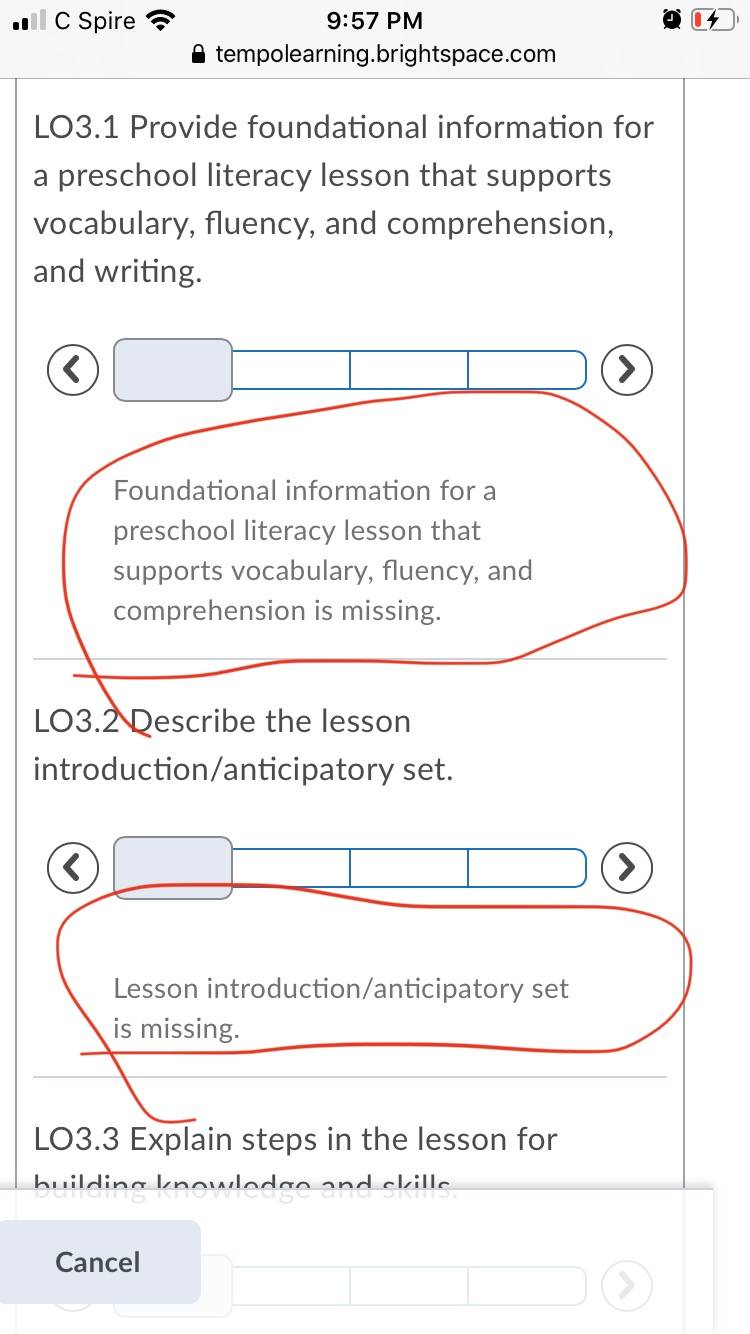Image resolution: width=750 pixels, height=1334 pixels.
Task: Tap the previous level arrow for LO3.1
Action: point(72,370)
